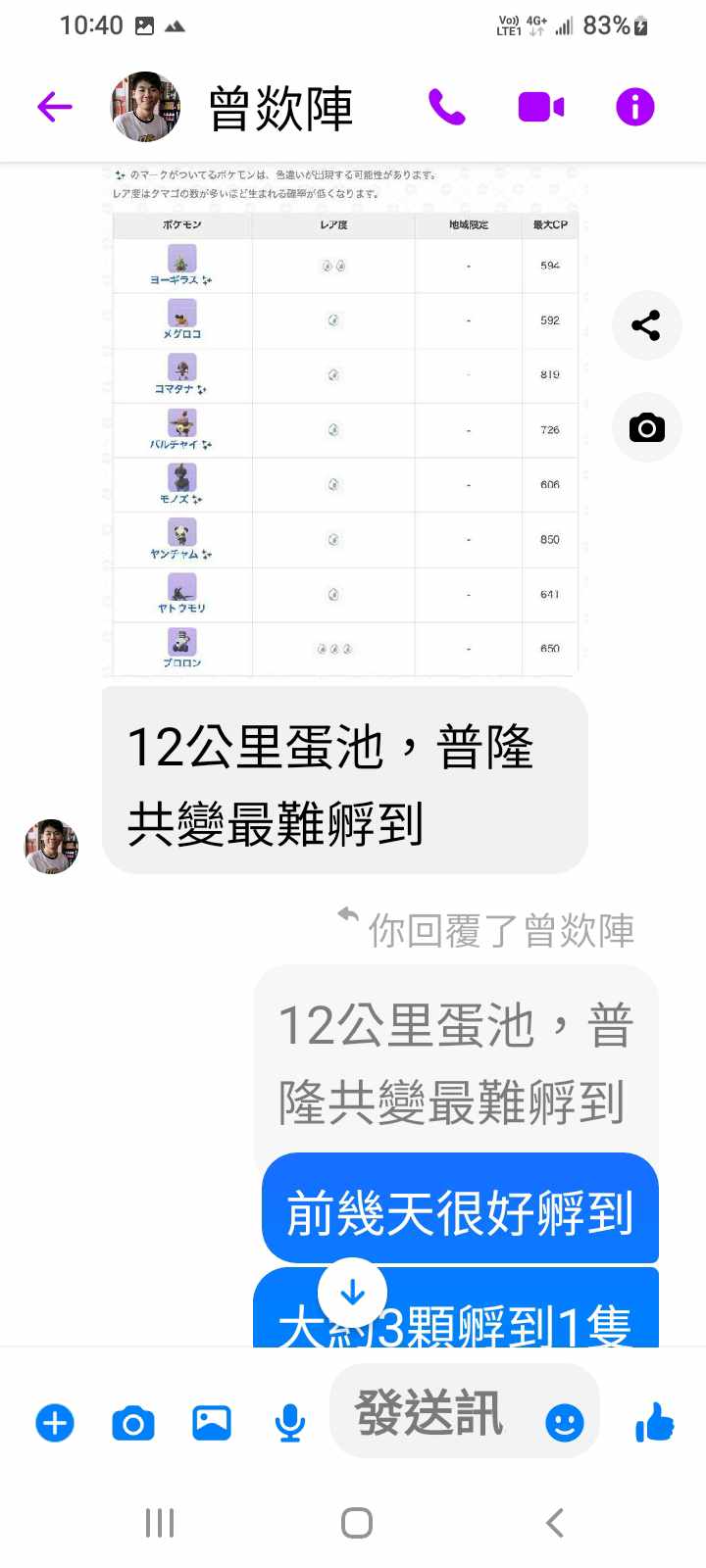Go to the home screen
706x1568 pixels.
356,1523
